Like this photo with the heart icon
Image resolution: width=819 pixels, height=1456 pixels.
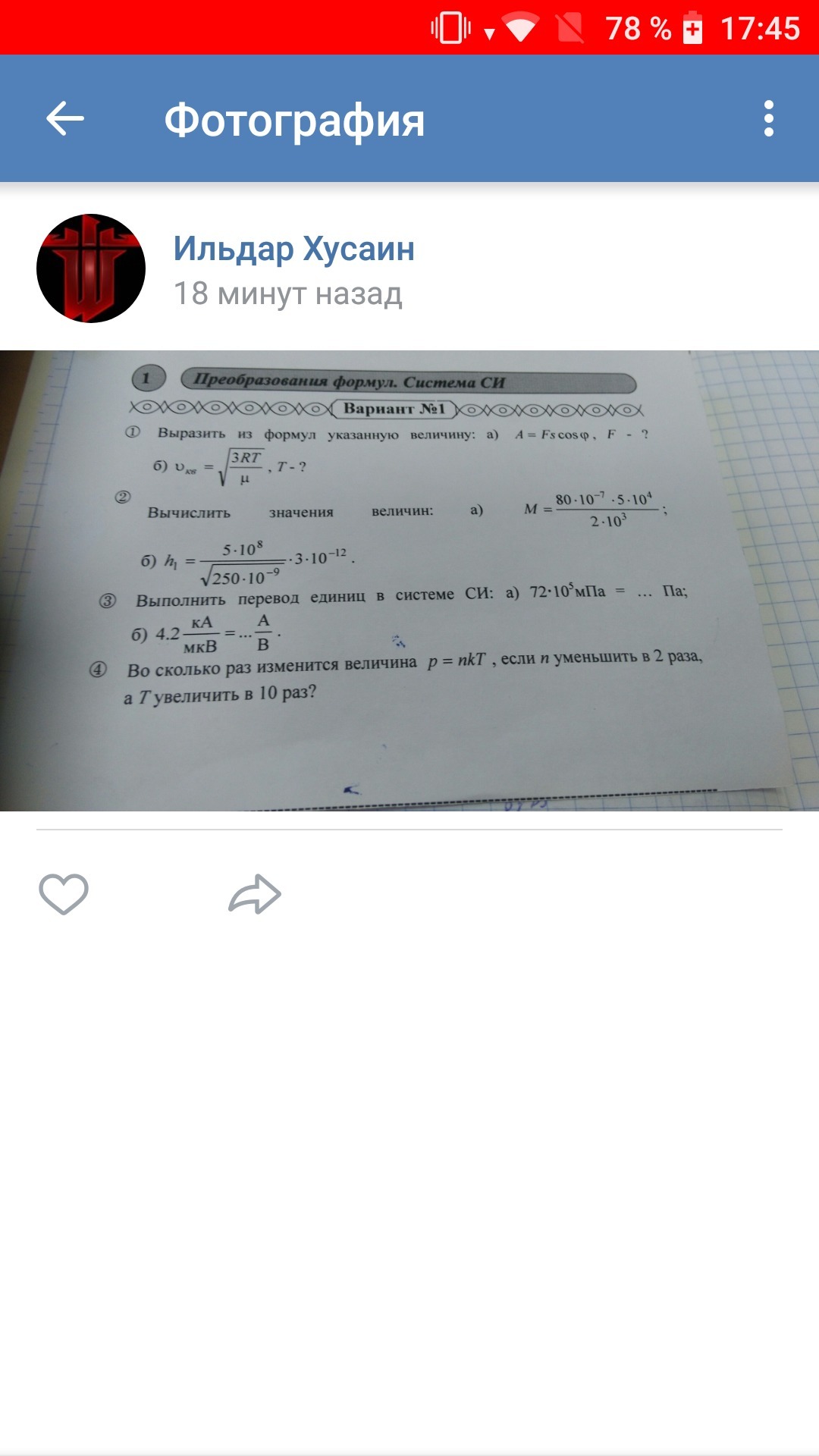[64, 894]
